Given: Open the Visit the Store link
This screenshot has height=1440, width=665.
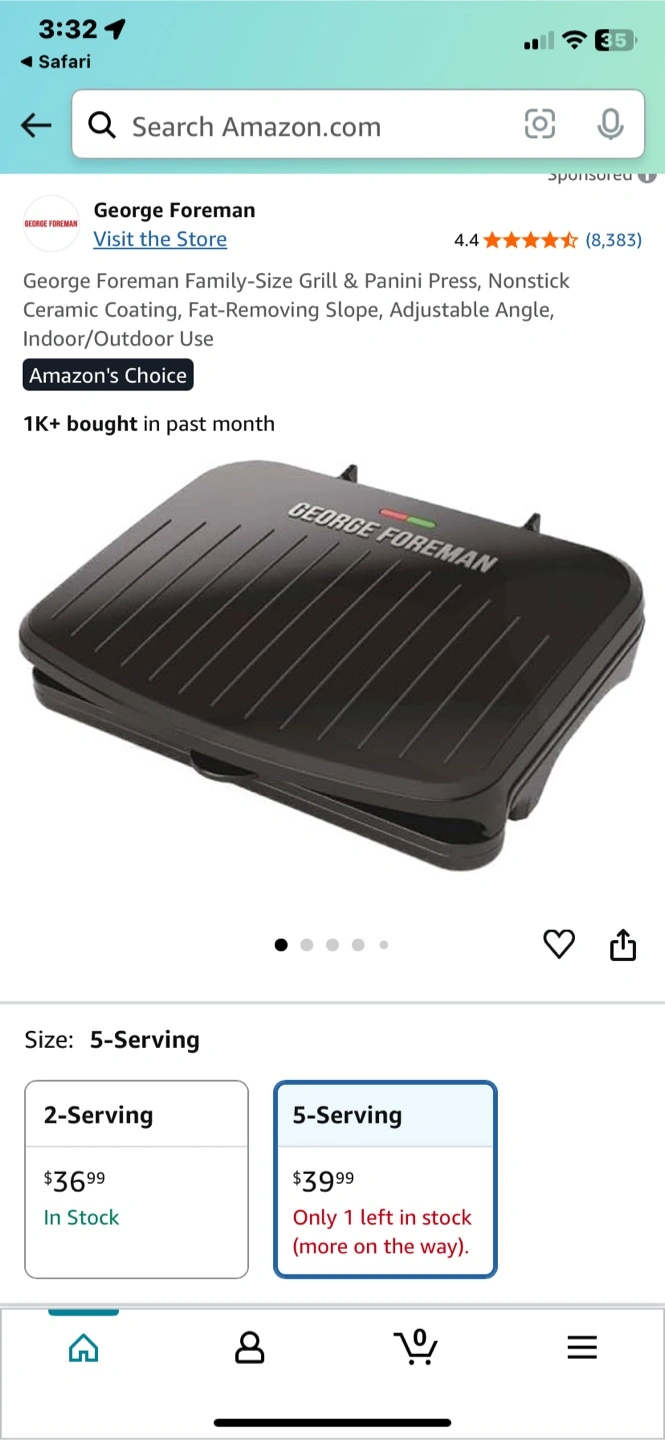Looking at the screenshot, I should pos(160,239).
